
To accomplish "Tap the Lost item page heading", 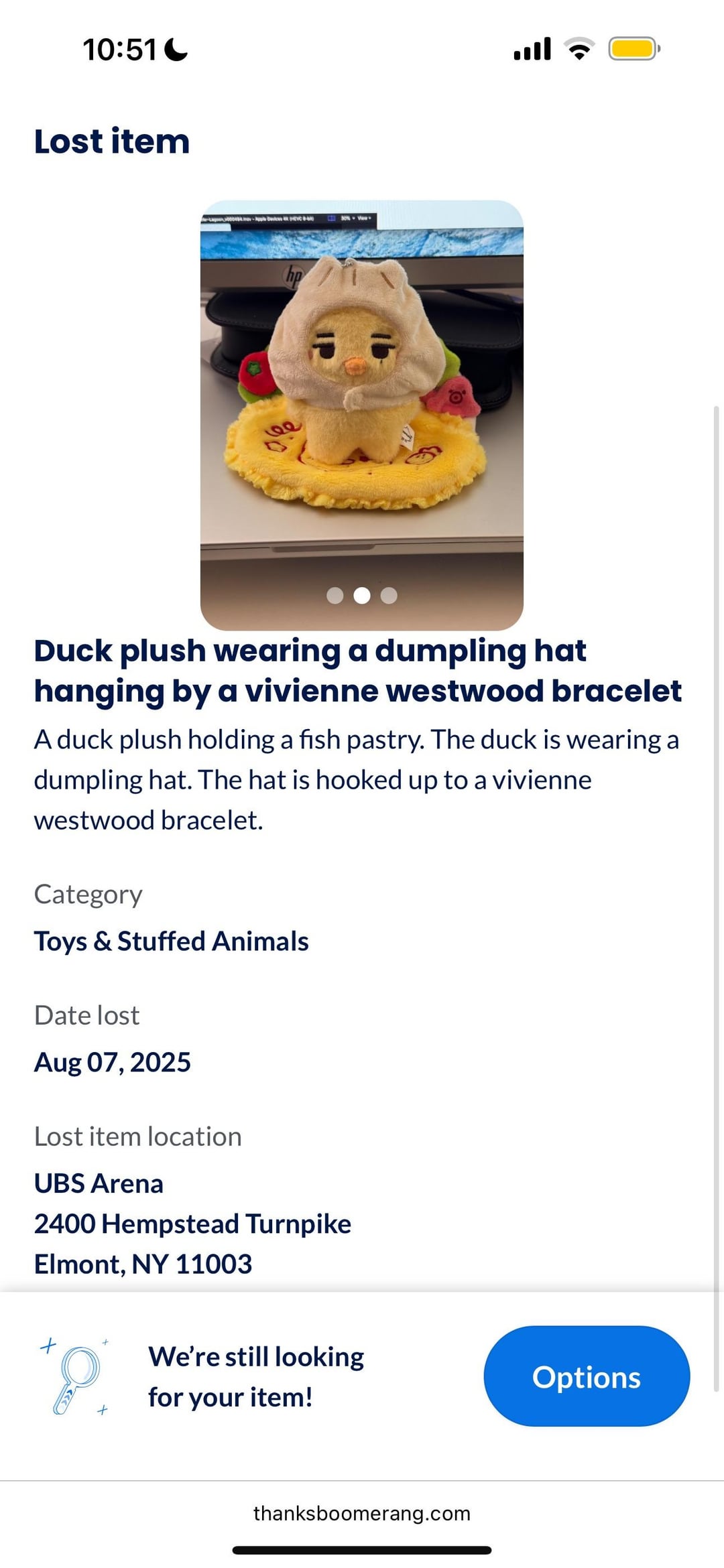I will point(111,141).
